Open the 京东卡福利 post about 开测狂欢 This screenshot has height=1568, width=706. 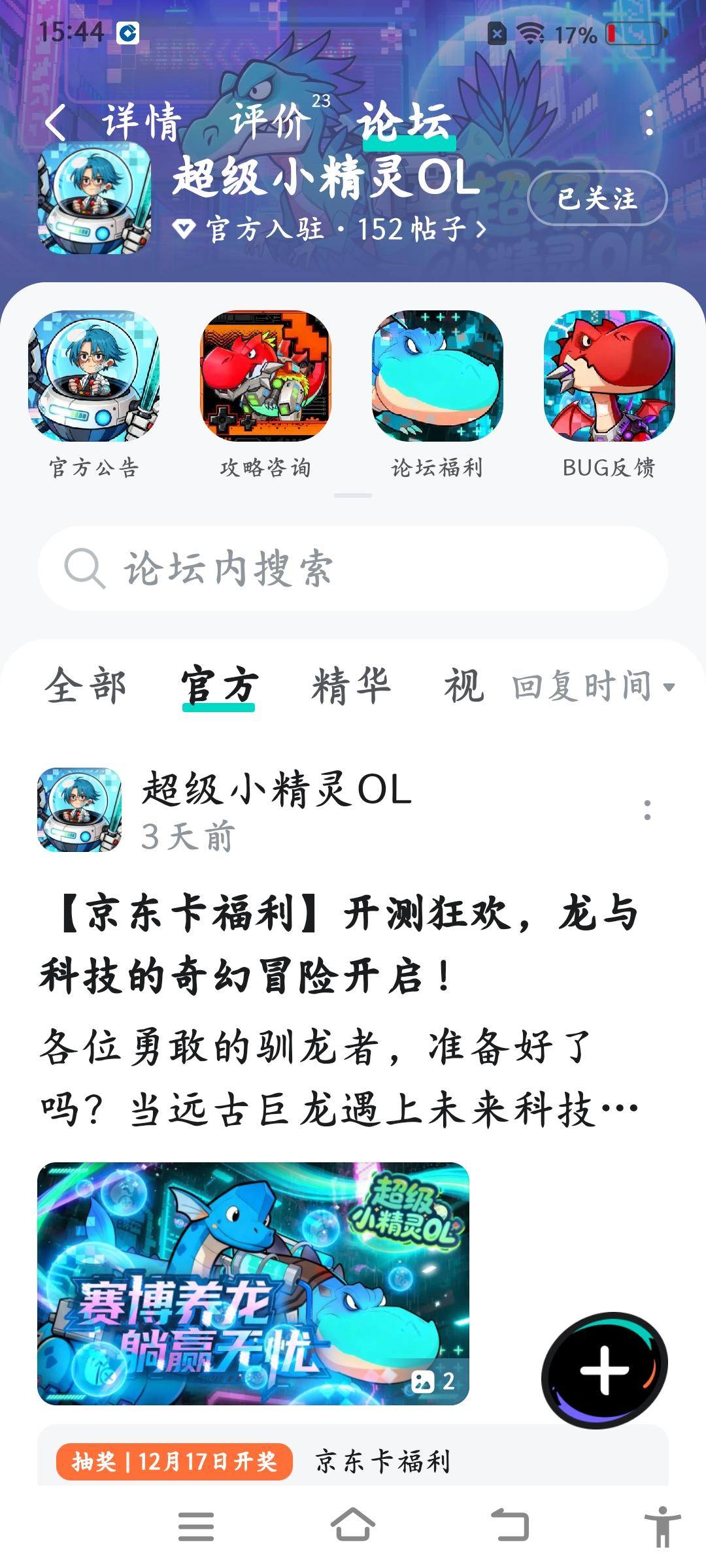pyautogui.click(x=340, y=944)
